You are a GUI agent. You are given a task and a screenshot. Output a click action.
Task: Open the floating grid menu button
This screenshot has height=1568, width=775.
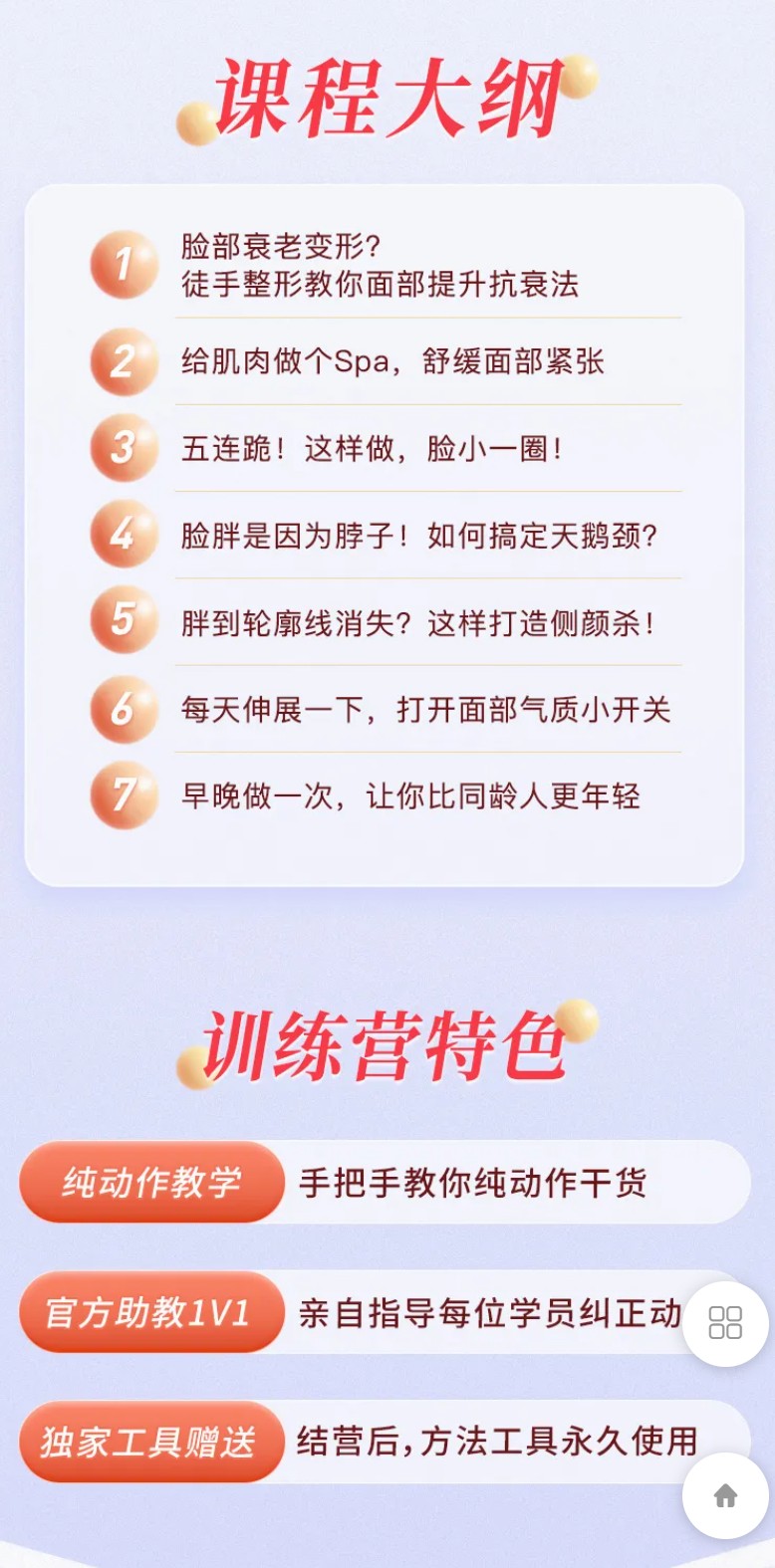pyautogui.click(x=725, y=1323)
